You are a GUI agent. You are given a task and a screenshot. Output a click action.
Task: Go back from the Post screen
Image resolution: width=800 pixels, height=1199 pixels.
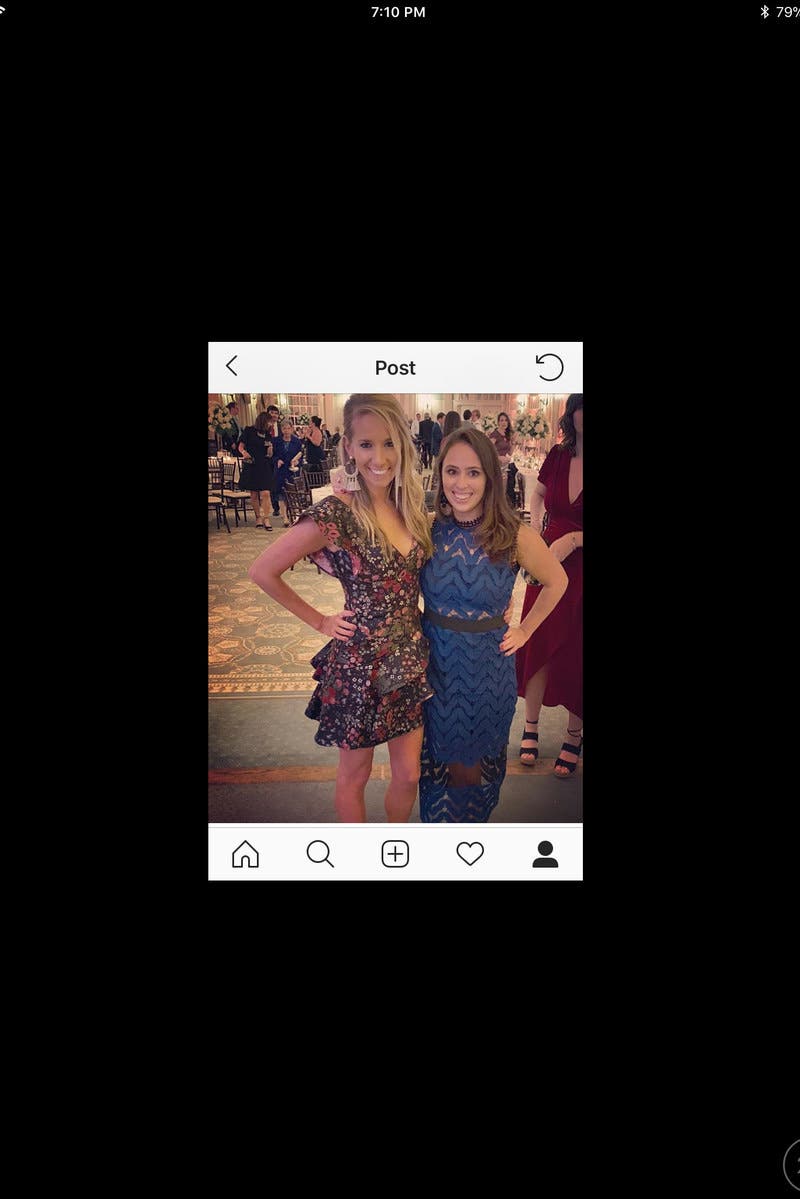coord(232,366)
